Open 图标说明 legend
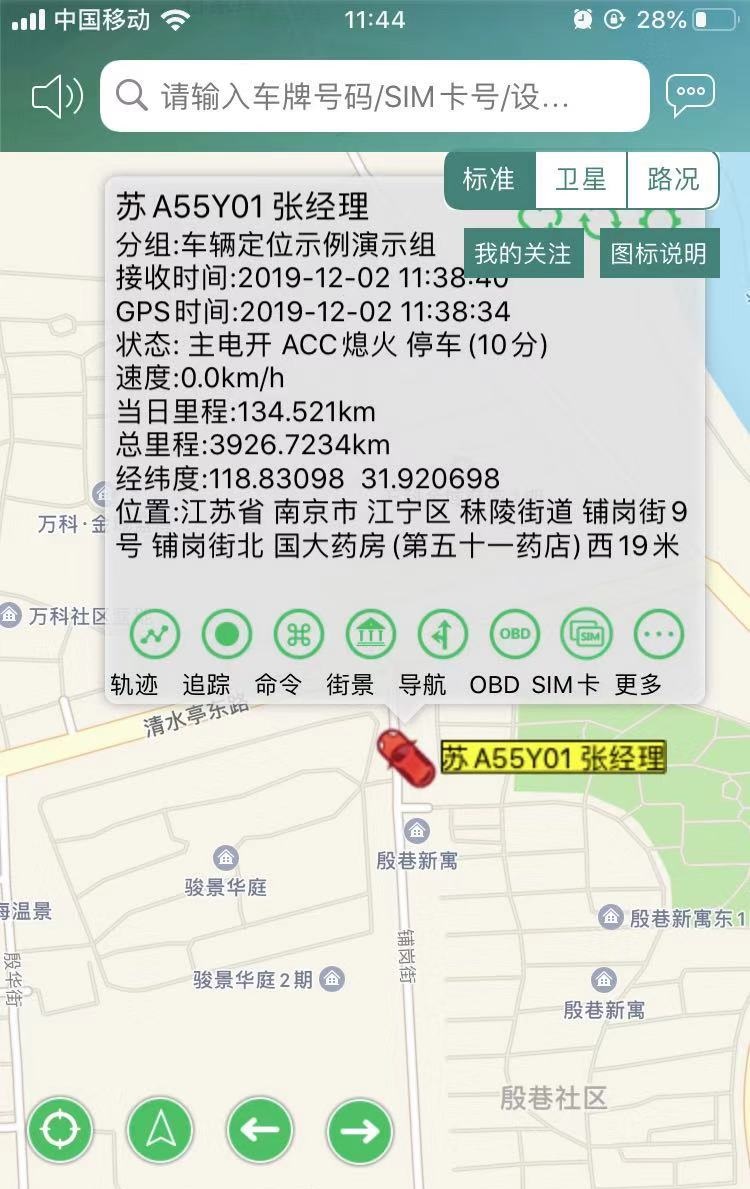The width and height of the screenshot is (750, 1189). coord(659,253)
